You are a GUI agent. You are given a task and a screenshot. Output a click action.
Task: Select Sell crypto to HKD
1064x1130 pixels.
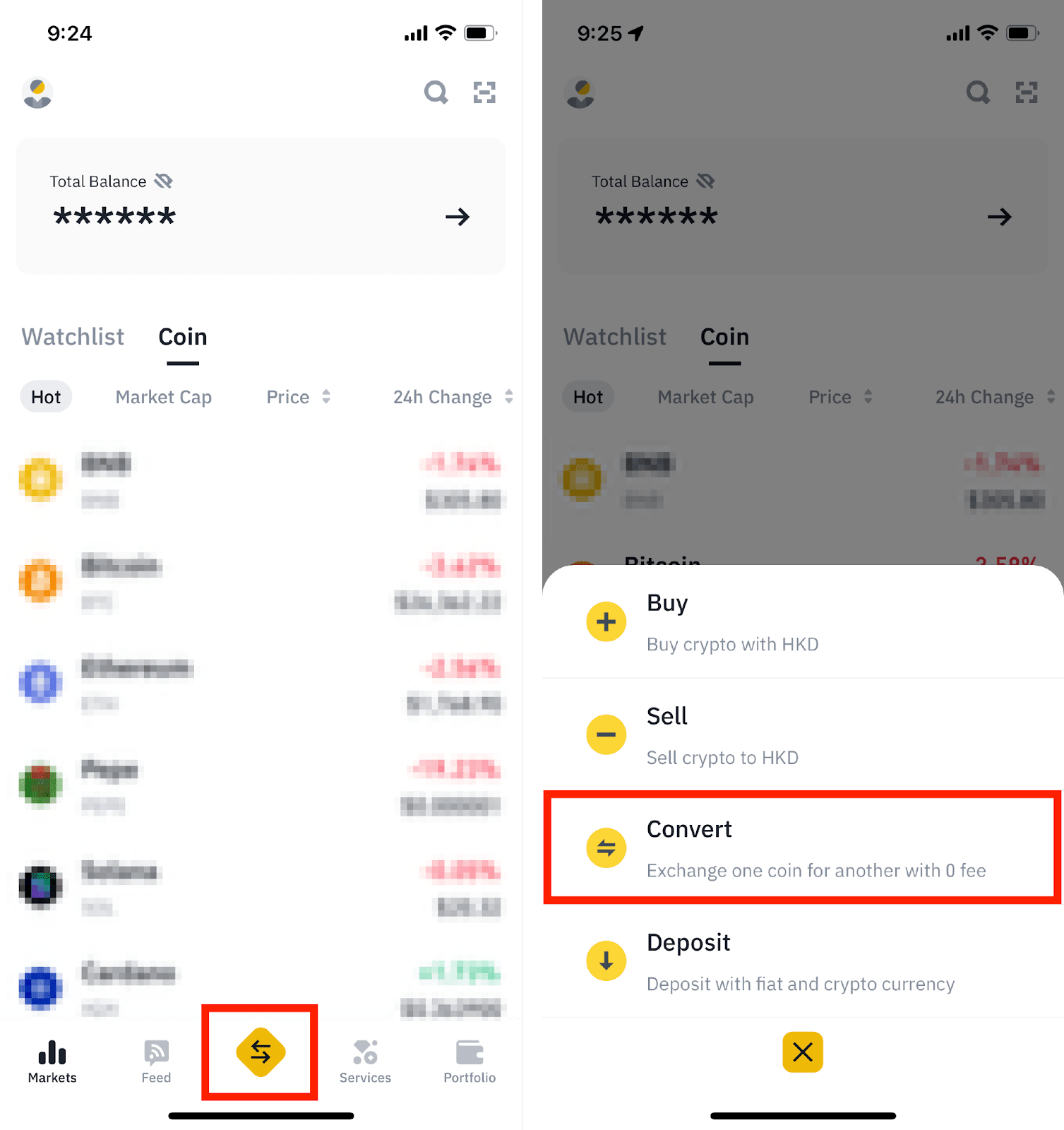coord(802,735)
